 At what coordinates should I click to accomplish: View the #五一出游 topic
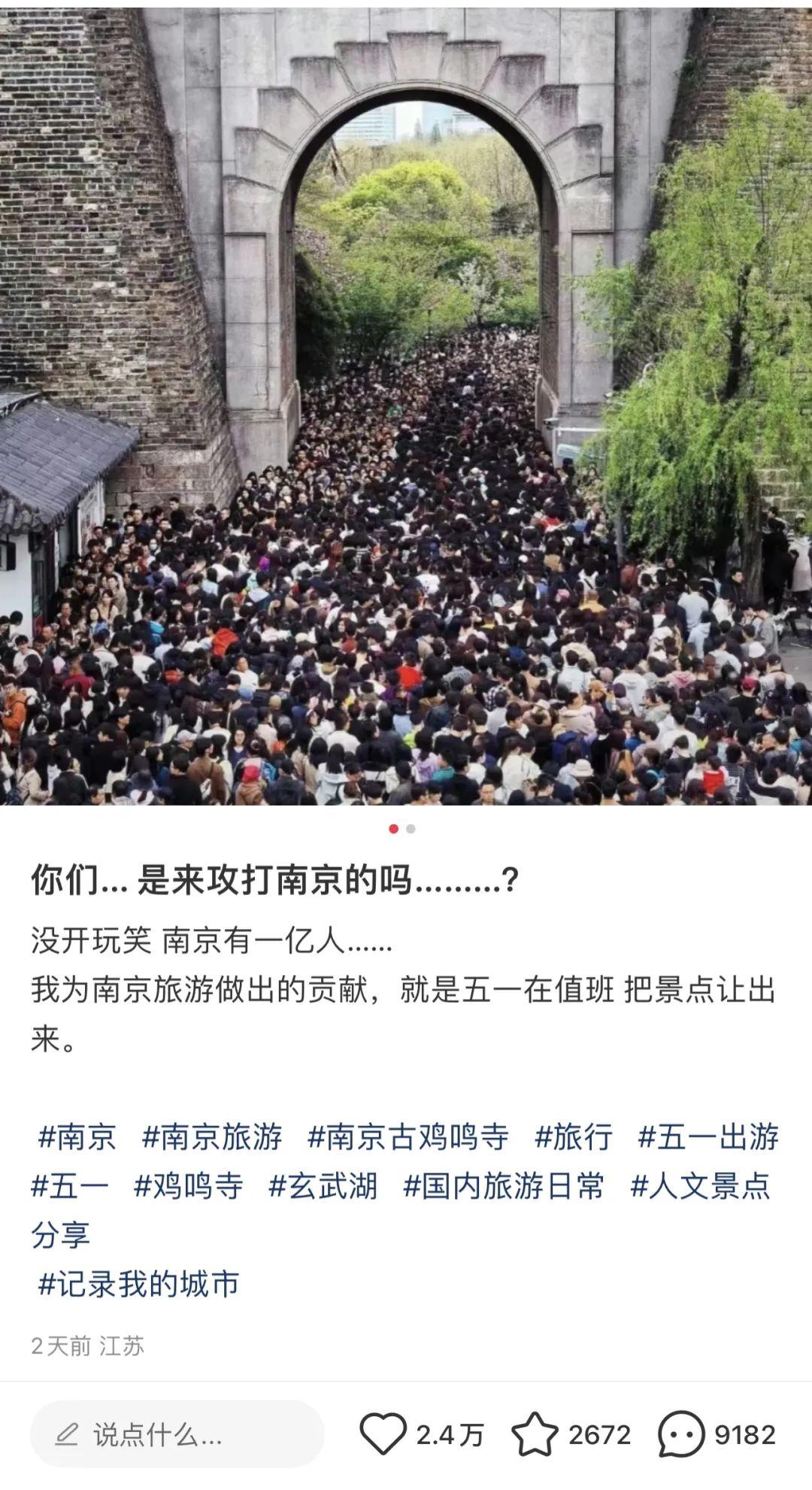(708, 1136)
